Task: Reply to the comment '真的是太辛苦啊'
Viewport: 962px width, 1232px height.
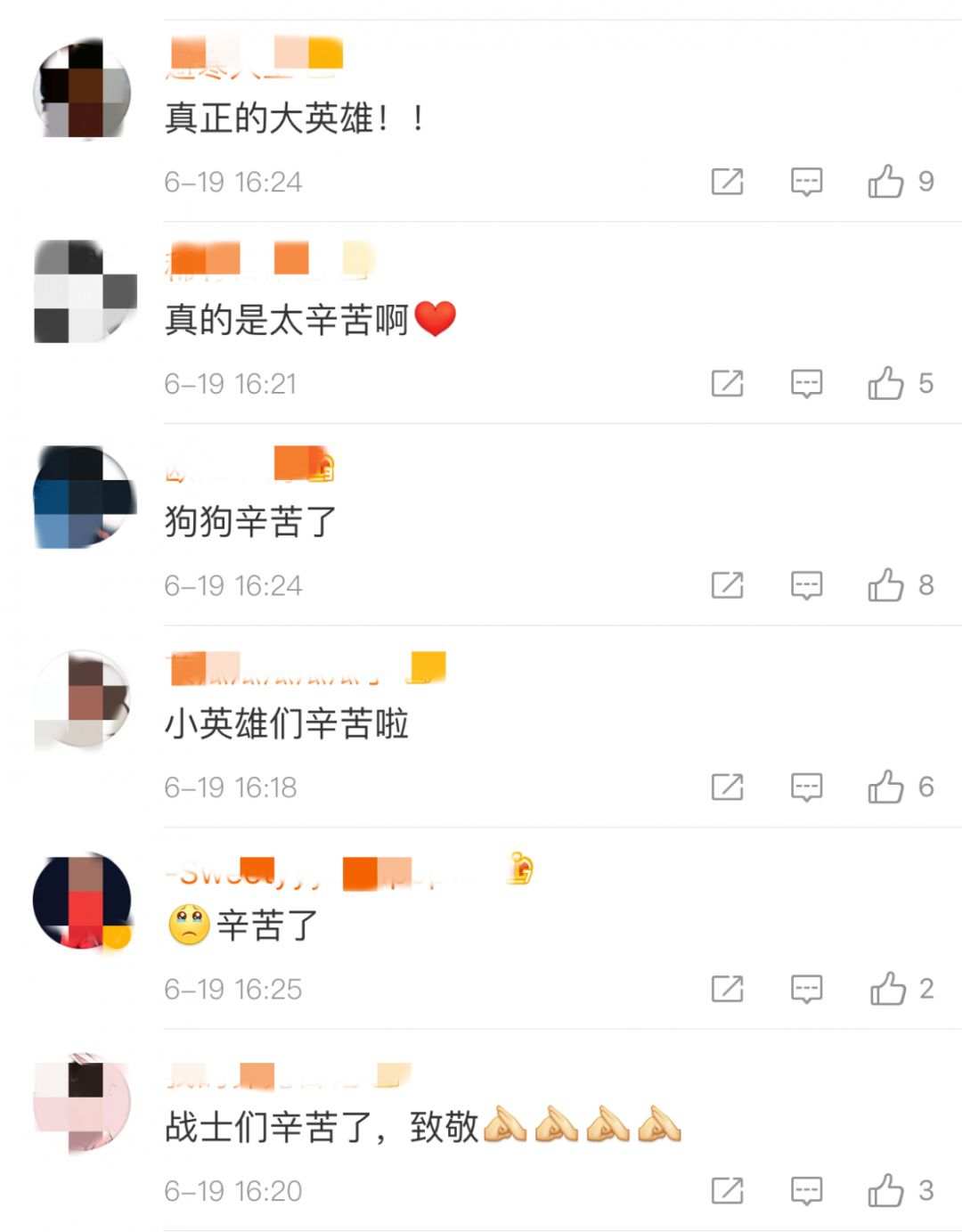Action: click(x=806, y=384)
